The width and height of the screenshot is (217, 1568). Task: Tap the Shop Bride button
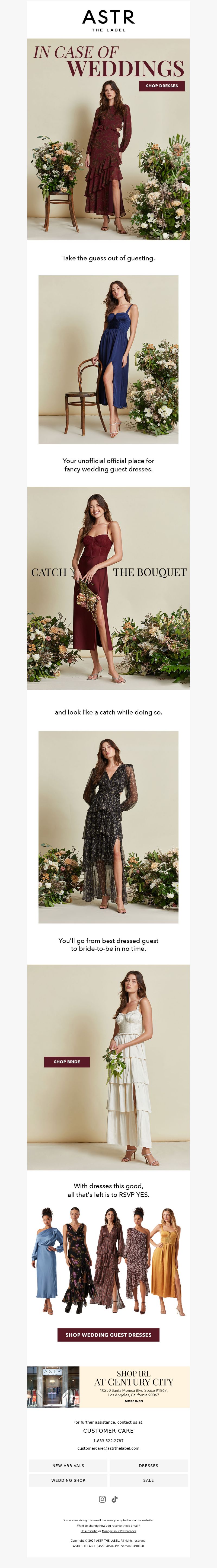pos(67,1062)
